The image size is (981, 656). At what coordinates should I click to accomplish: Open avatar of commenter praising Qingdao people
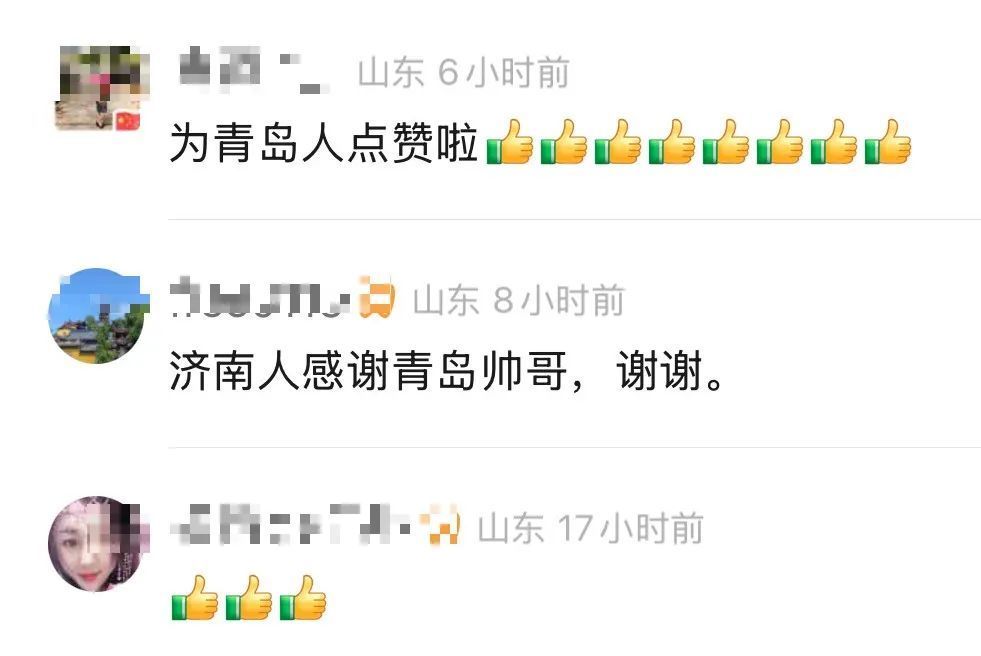97,87
